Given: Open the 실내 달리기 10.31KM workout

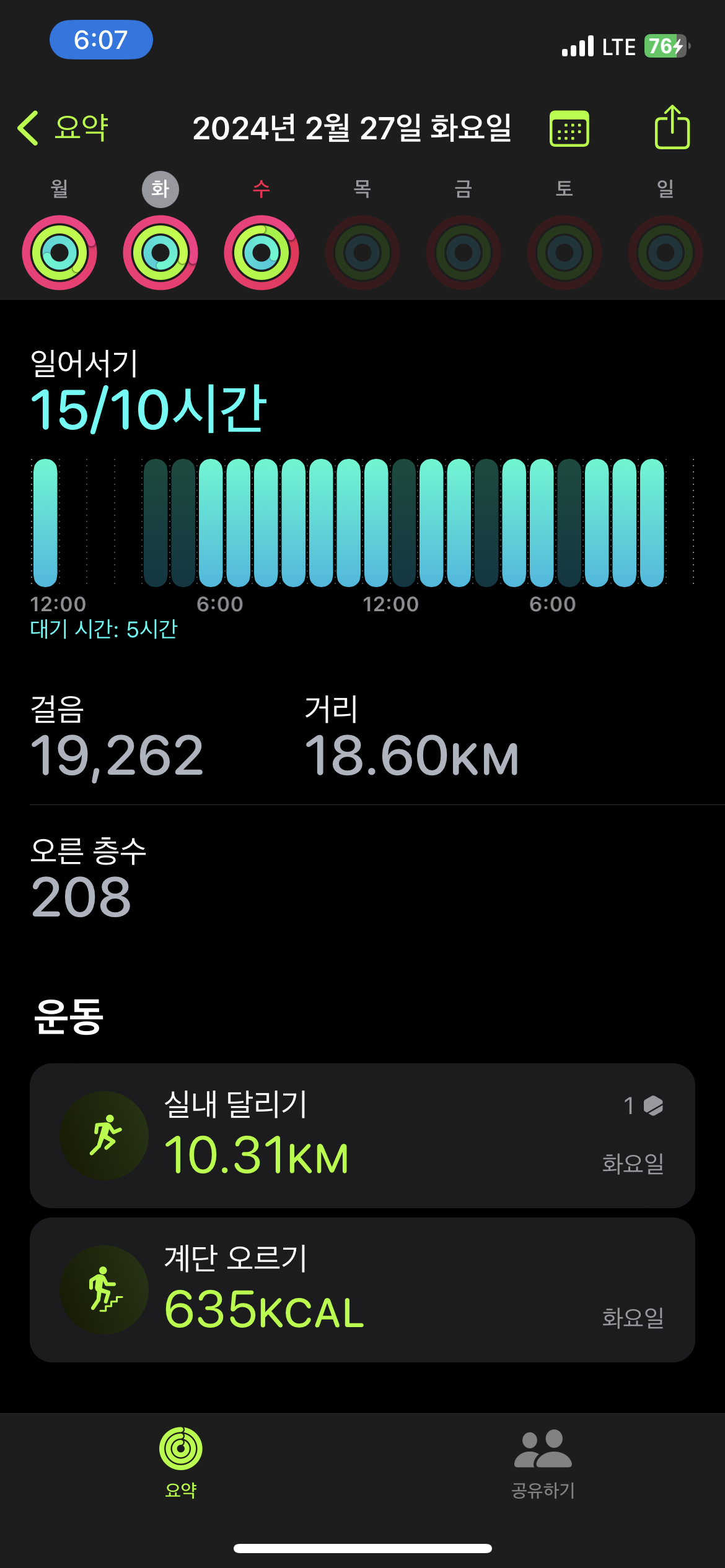Looking at the screenshot, I should click(362, 1135).
